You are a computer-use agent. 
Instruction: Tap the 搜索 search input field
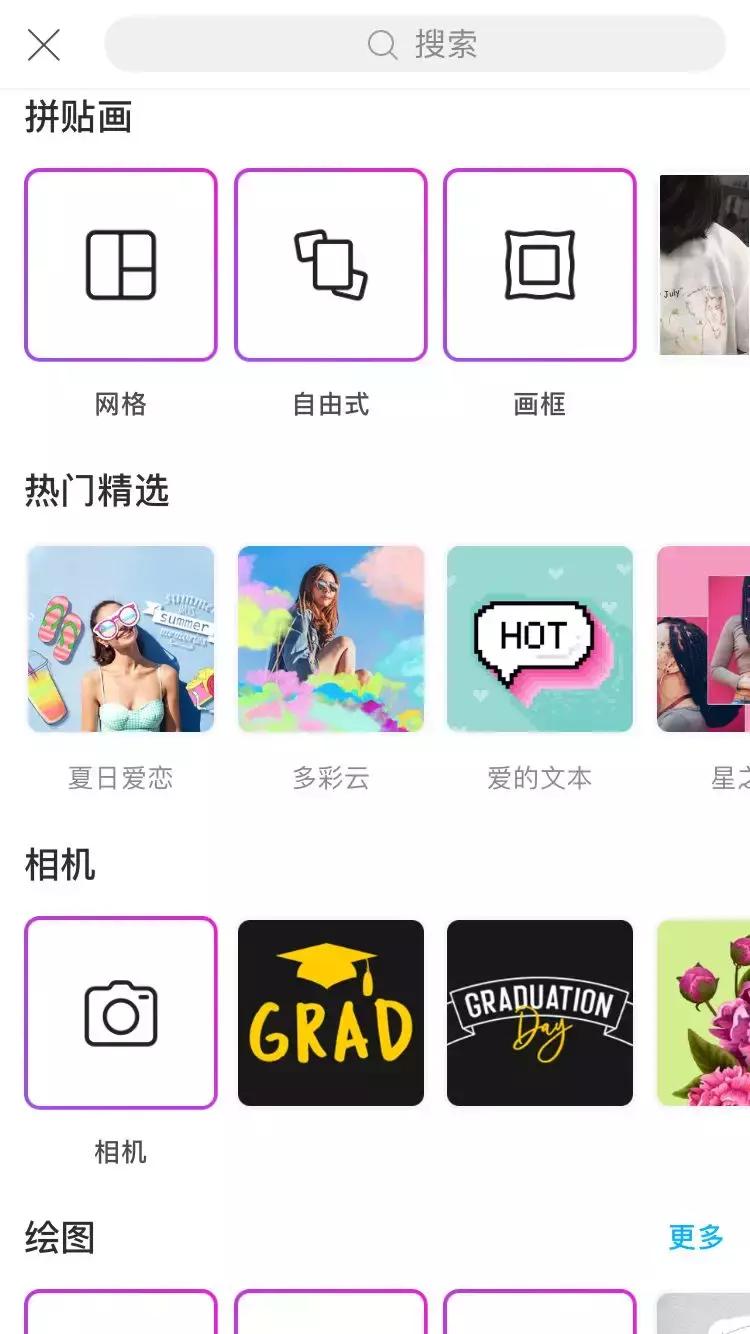point(420,44)
